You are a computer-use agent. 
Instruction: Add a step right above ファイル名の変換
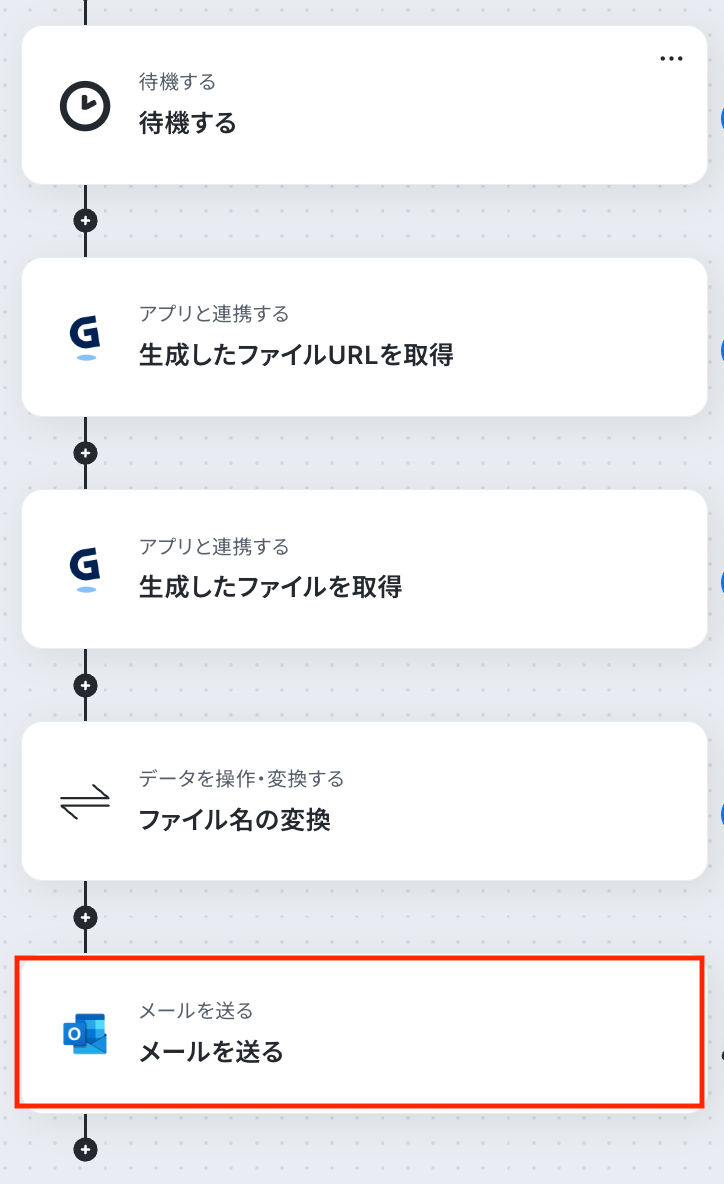point(86,685)
